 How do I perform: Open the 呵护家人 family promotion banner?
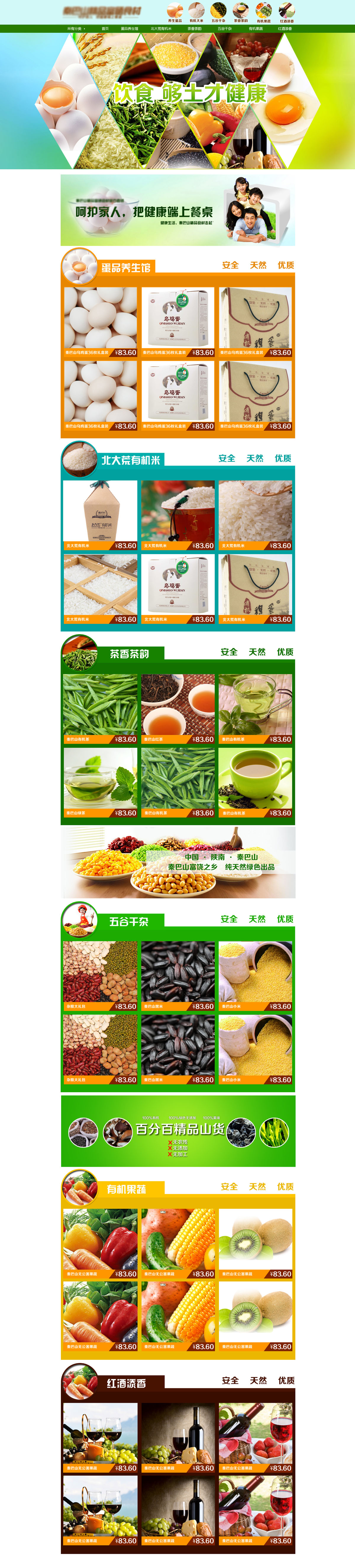[x=178, y=211]
